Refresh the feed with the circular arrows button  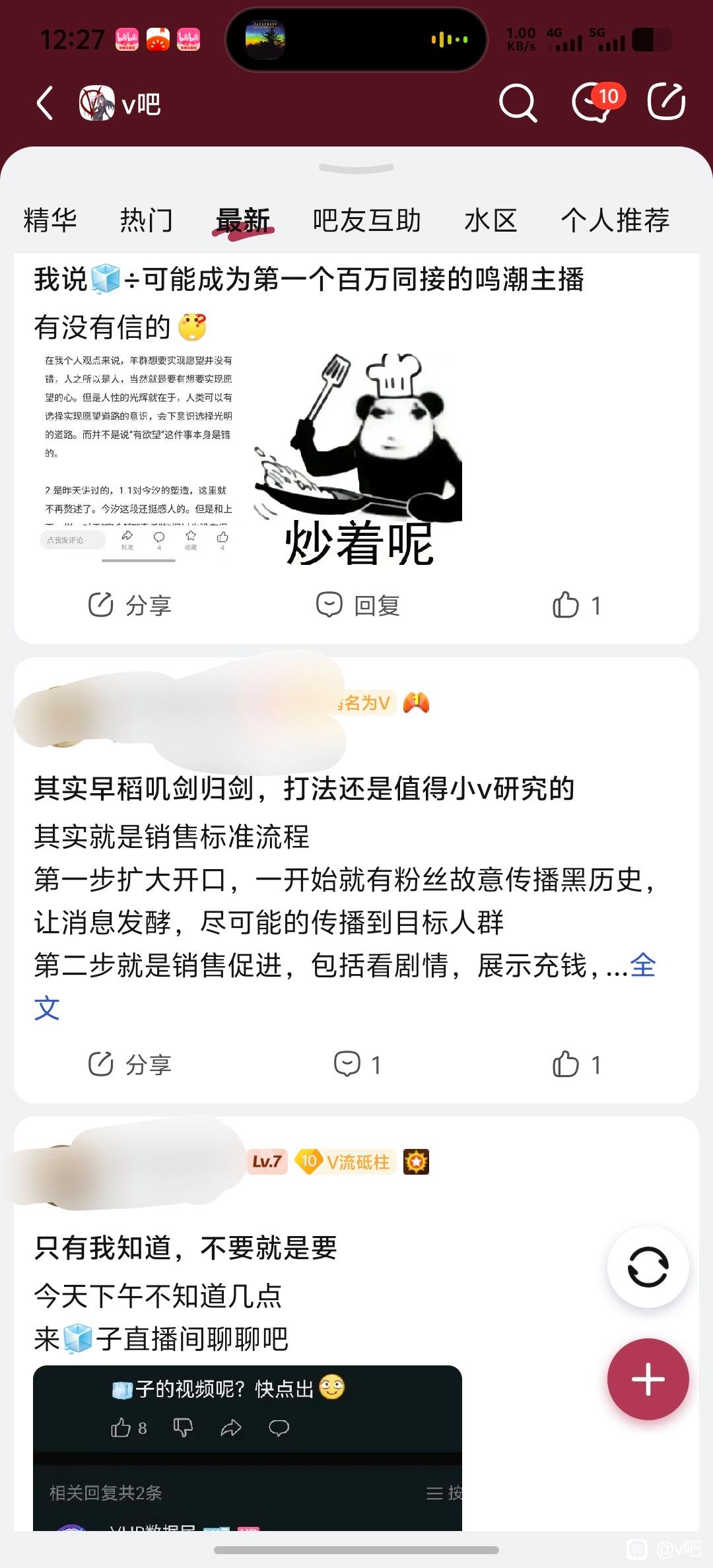pyautogui.click(x=648, y=1267)
